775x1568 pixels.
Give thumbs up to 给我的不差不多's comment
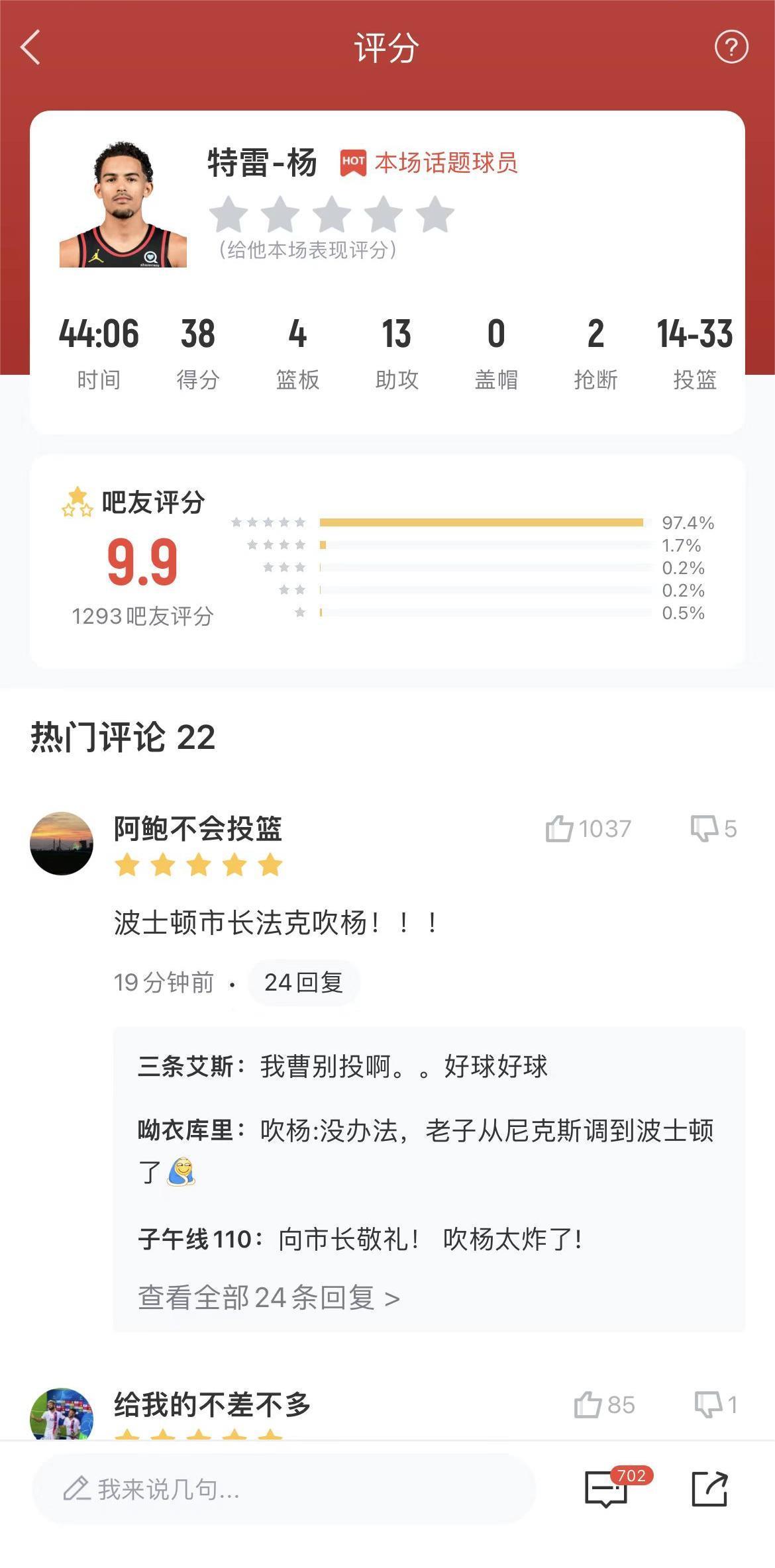click(x=588, y=1405)
